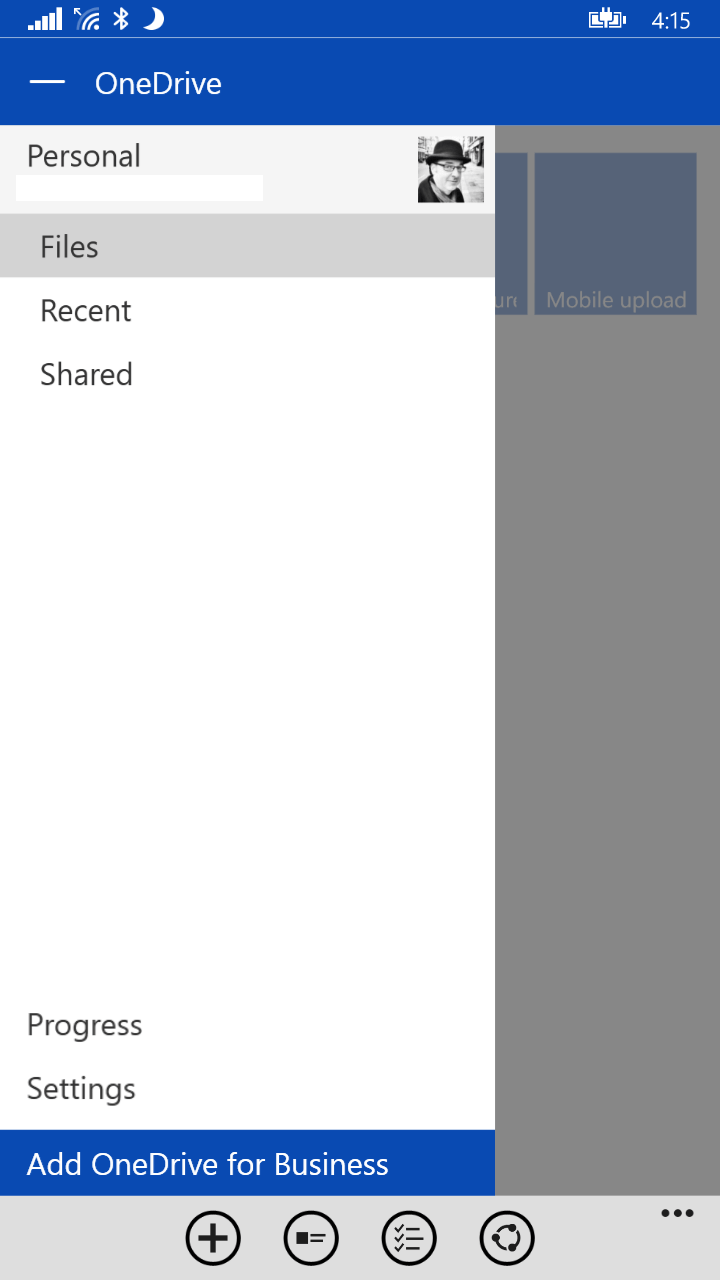Open the Mobile upload folder tile
Screen dimensions: 720x1280
[616, 234]
